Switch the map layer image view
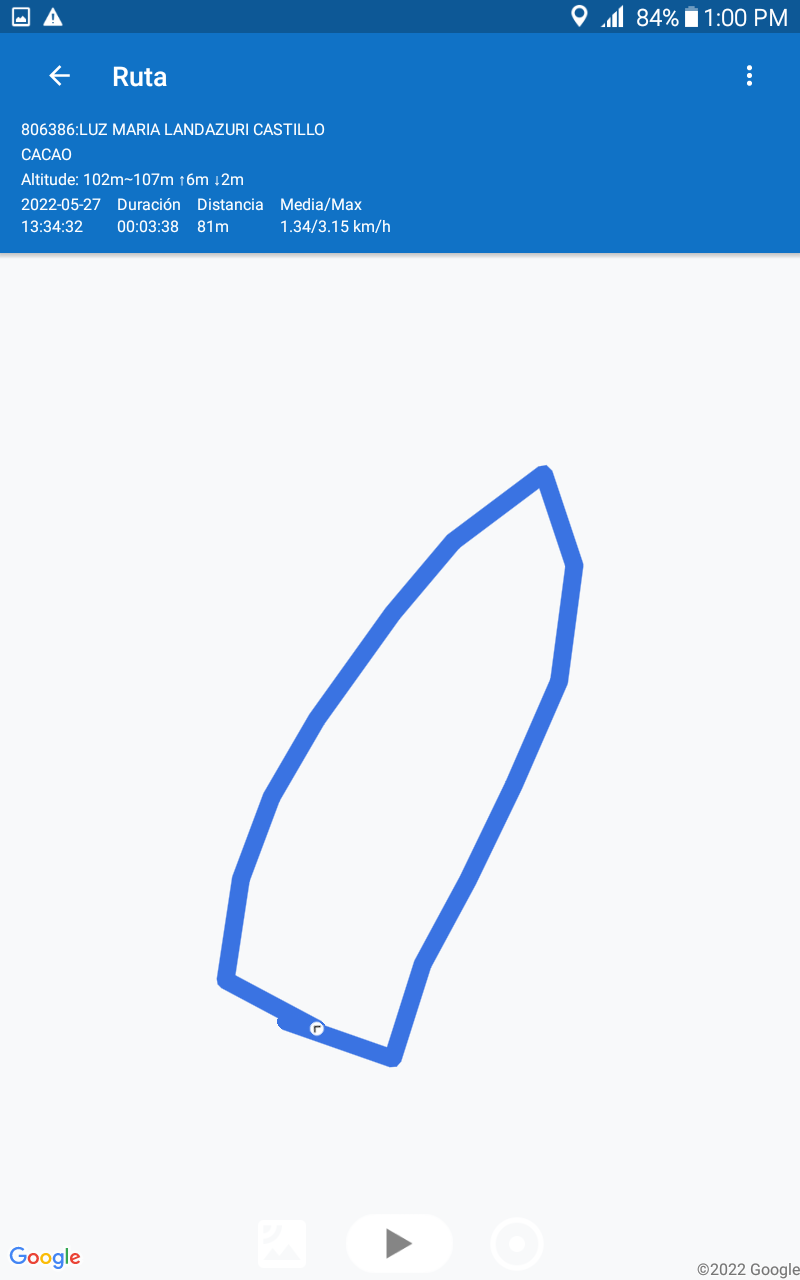800x1280 pixels. pos(282,1243)
